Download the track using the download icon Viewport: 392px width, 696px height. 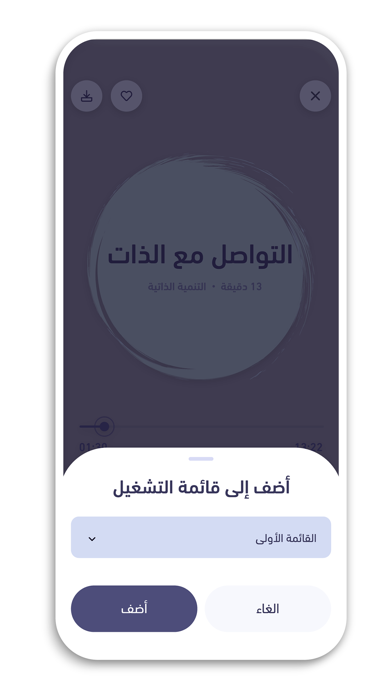87,96
